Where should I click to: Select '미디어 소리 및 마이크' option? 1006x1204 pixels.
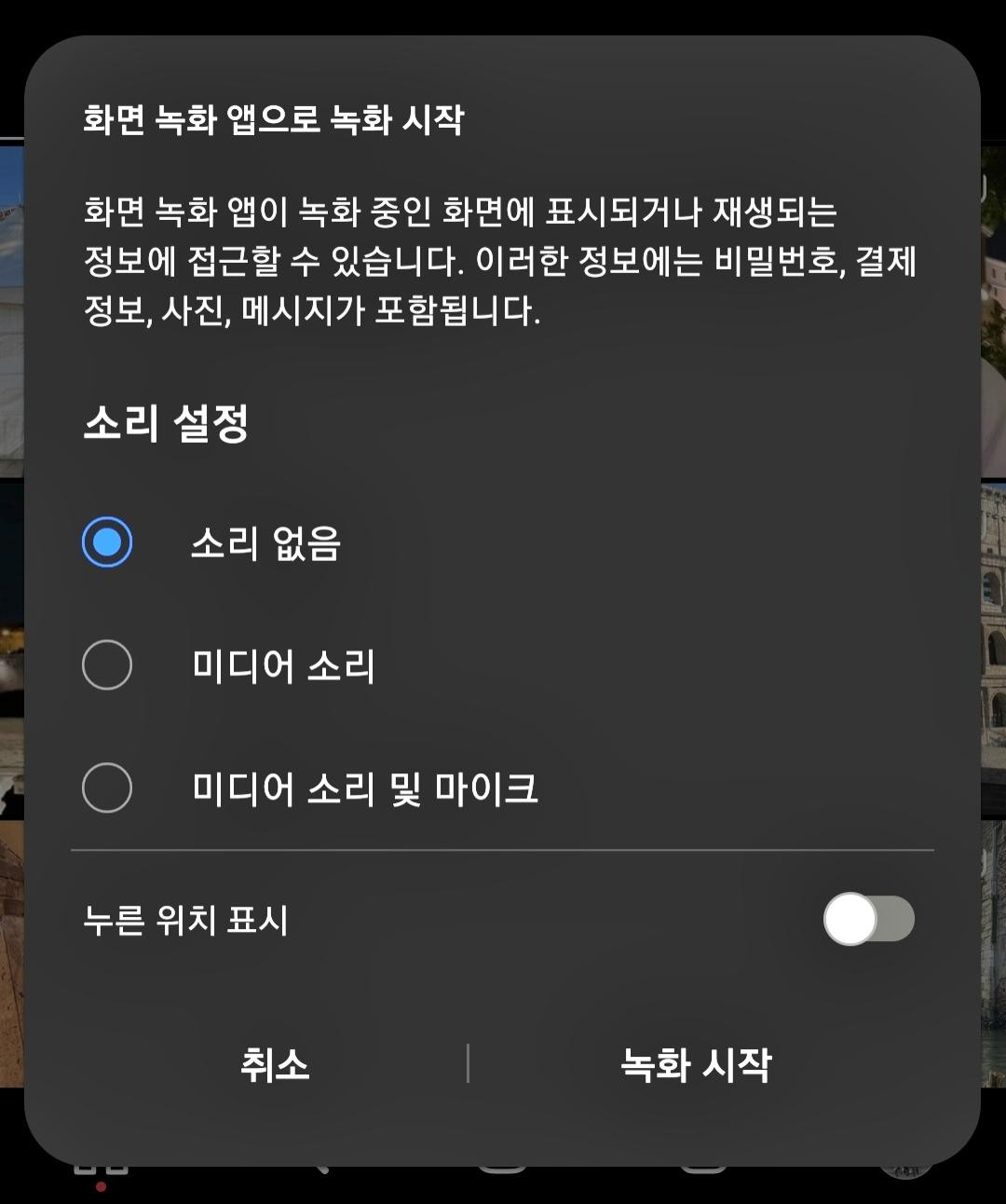pos(106,787)
